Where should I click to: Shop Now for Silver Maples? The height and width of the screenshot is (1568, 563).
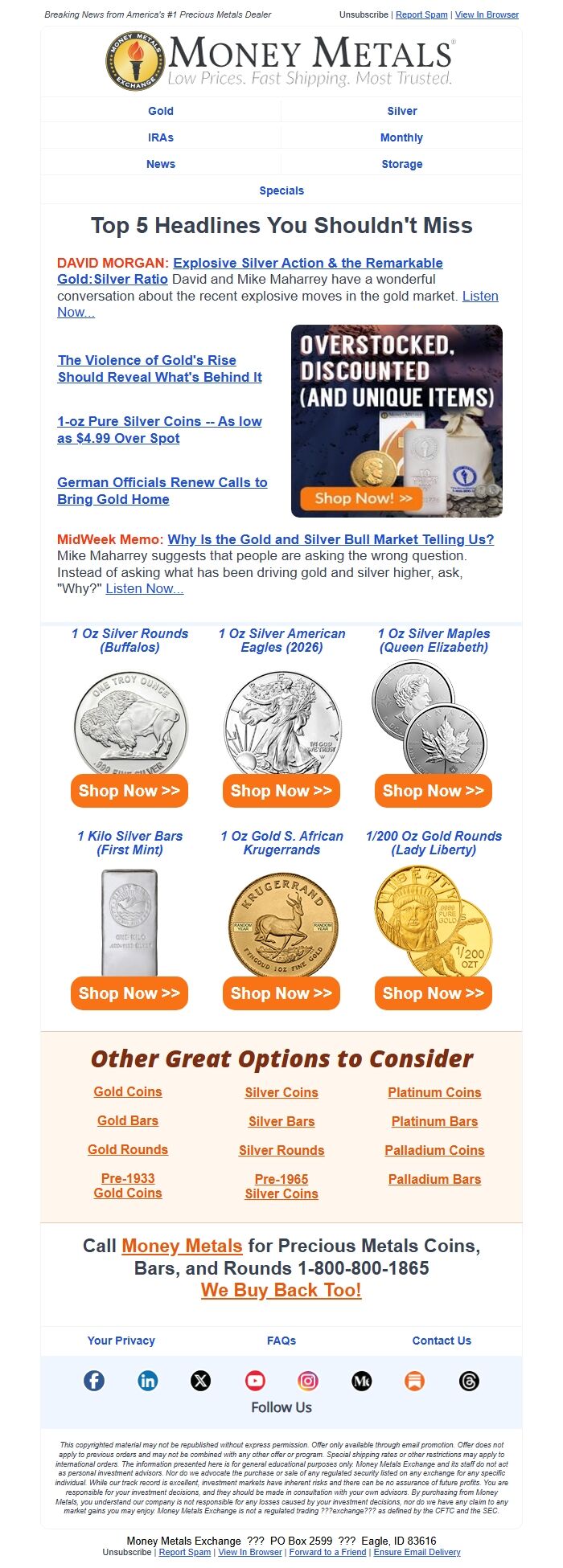[x=433, y=791]
